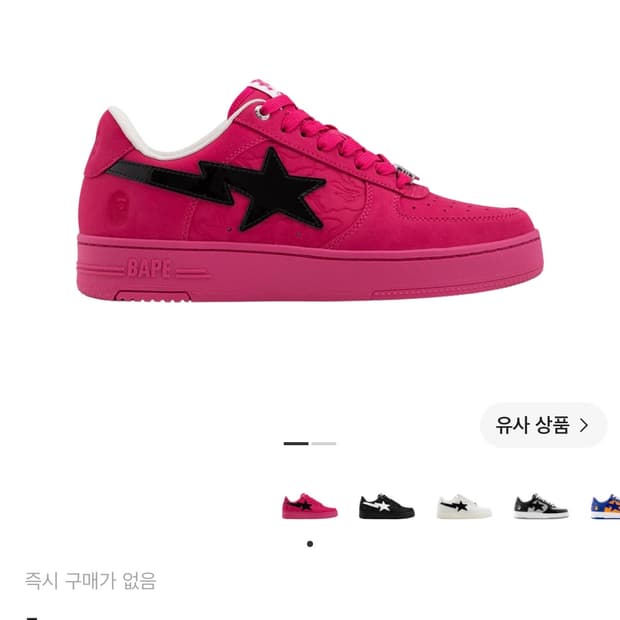The width and height of the screenshot is (620, 620).
Task: Select the black and grey sneaker thumbnail
Action: pyautogui.click(x=541, y=506)
